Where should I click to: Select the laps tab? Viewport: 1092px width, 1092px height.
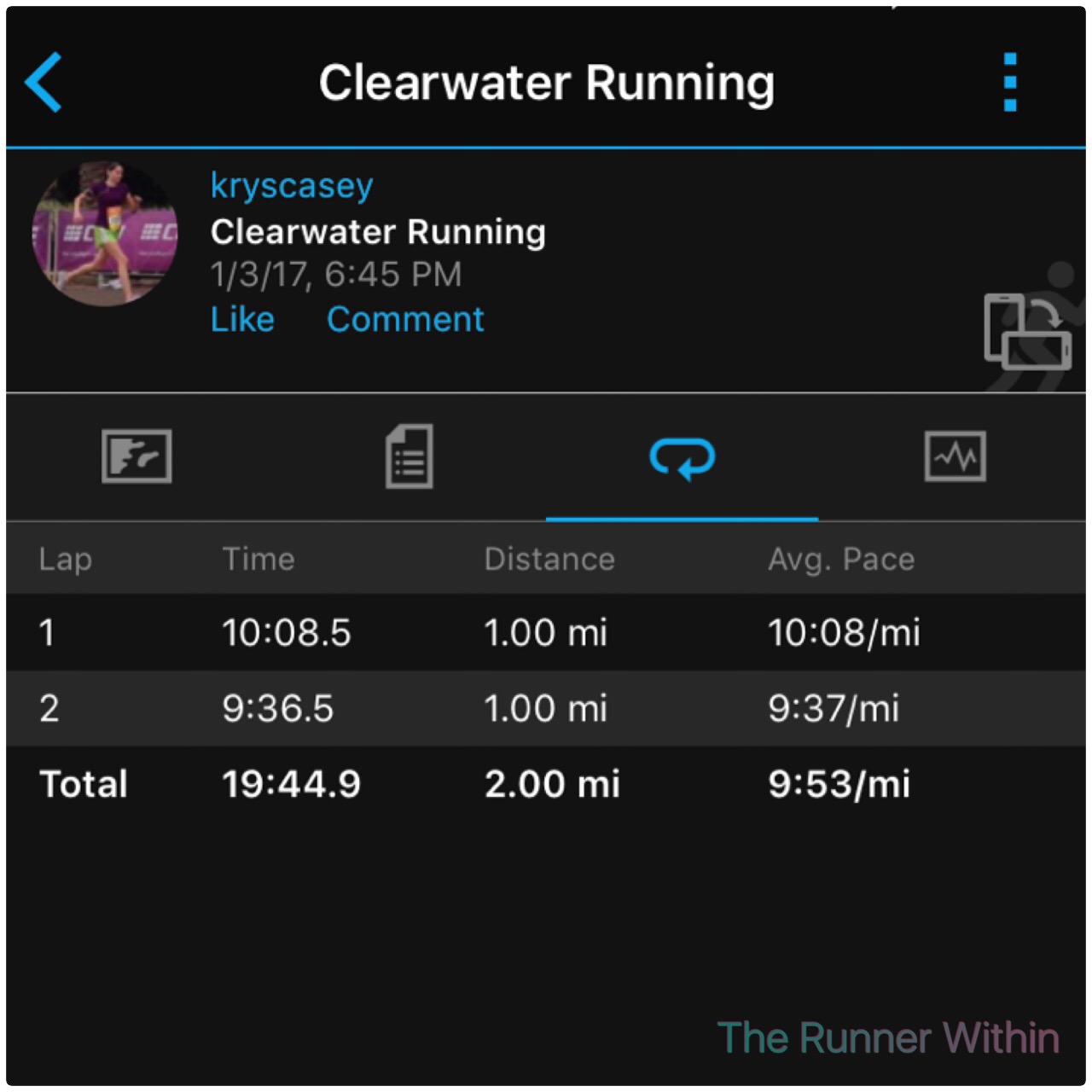[682, 458]
